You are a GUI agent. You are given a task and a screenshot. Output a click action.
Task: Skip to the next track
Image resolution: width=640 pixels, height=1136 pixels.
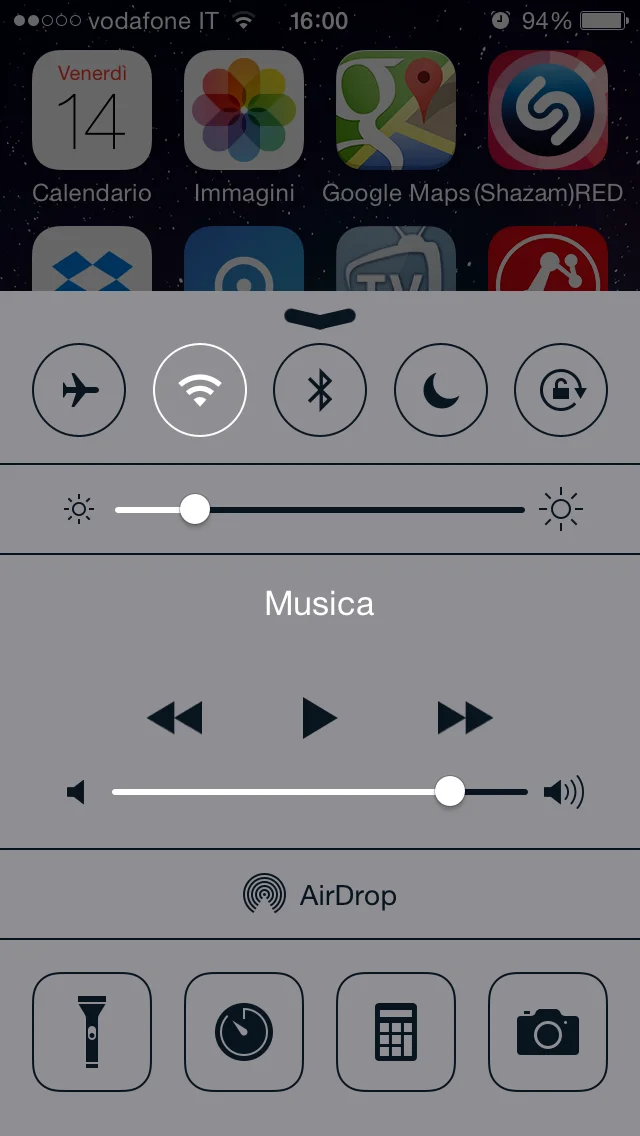(x=465, y=718)
